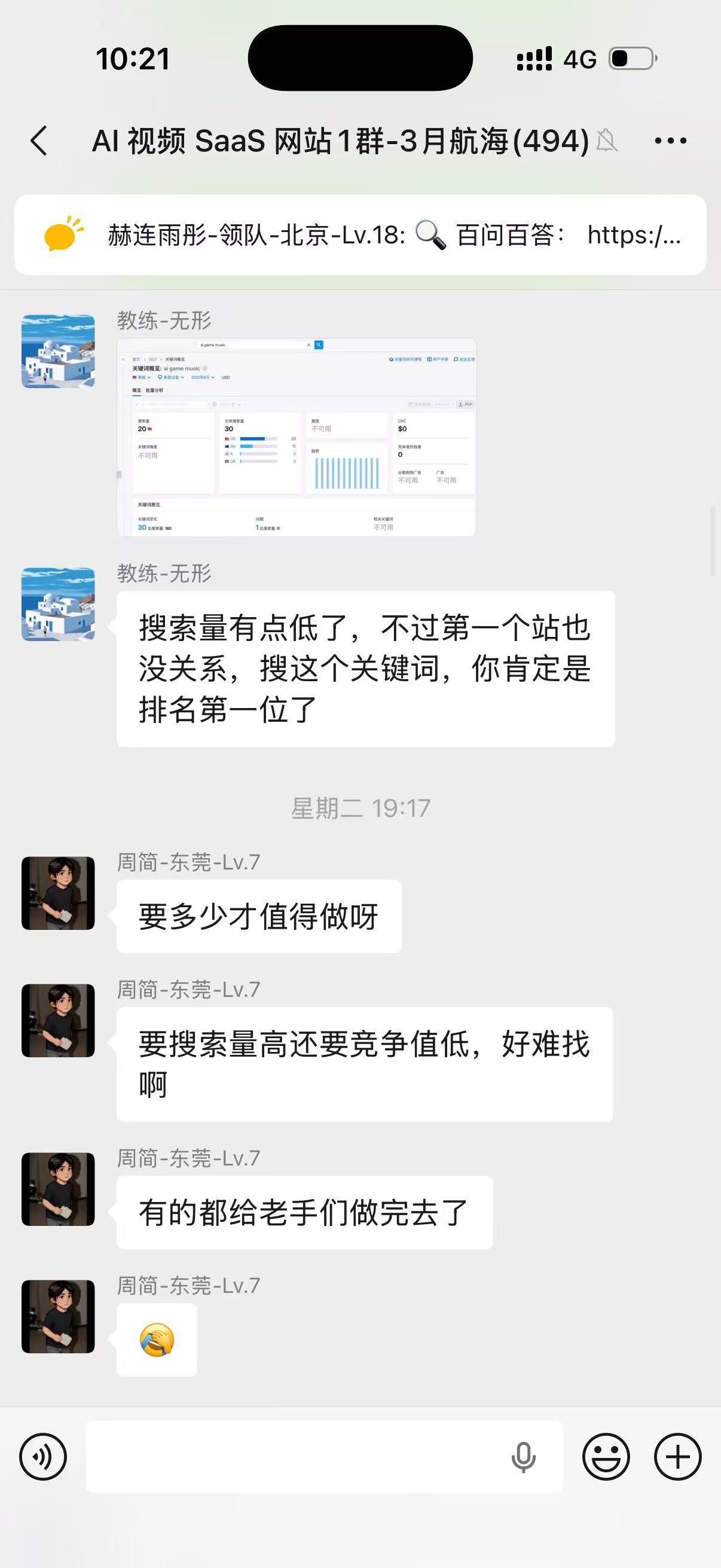View 周简-东莞-Lv.7's profile from 要多少才值得做呀
The image size is (721, 1568).
pyautogui.click(x=59, y=893)
